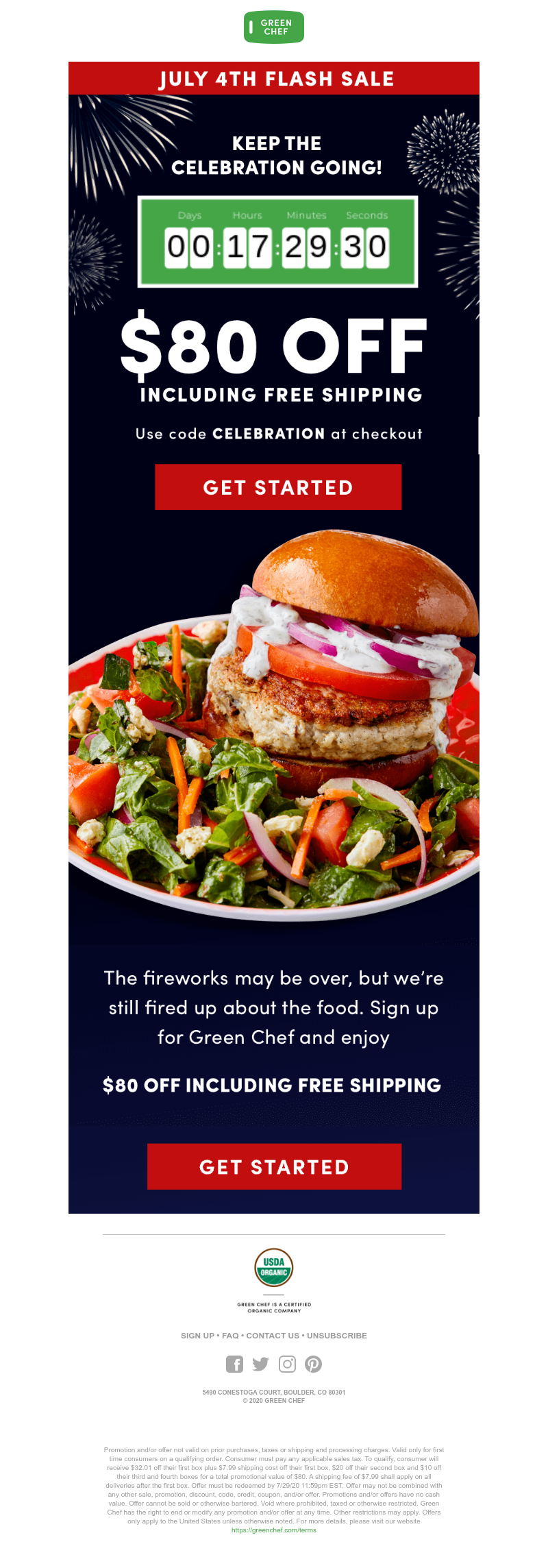Open the FAQ footer link
Viewport: 548px width, 1568px height.
(x=230, y=1336)
